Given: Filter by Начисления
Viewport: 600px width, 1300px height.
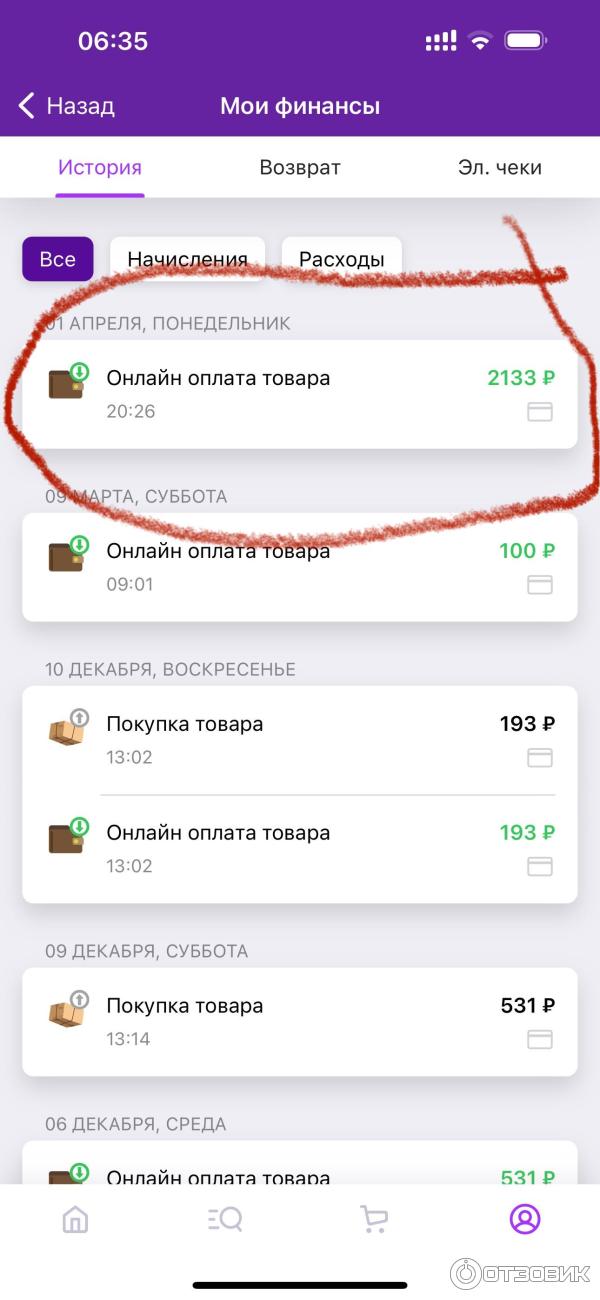Looking at the screenshot, I should tap(187, 259).
